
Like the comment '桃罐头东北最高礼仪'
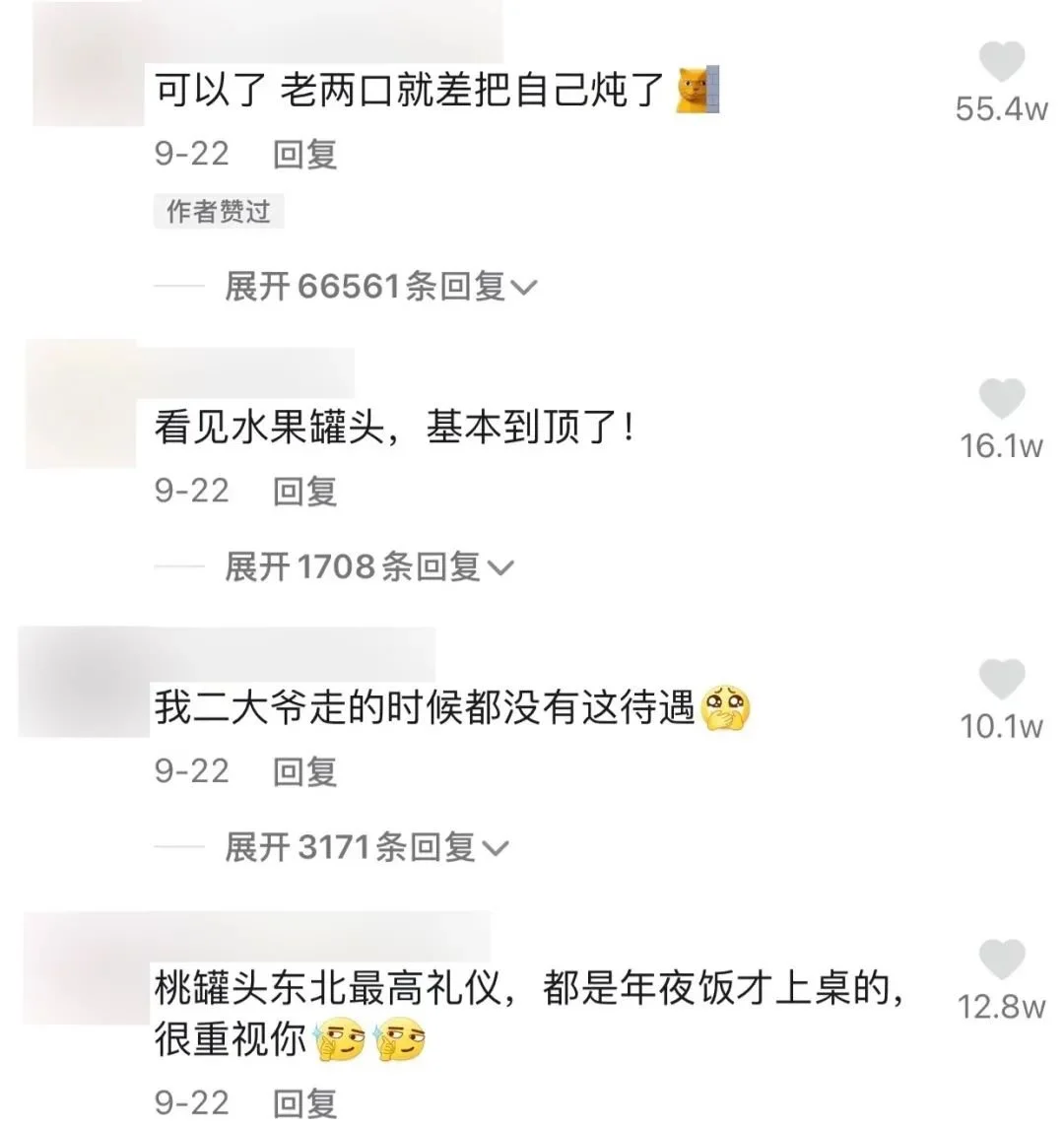pos(1001,960)
